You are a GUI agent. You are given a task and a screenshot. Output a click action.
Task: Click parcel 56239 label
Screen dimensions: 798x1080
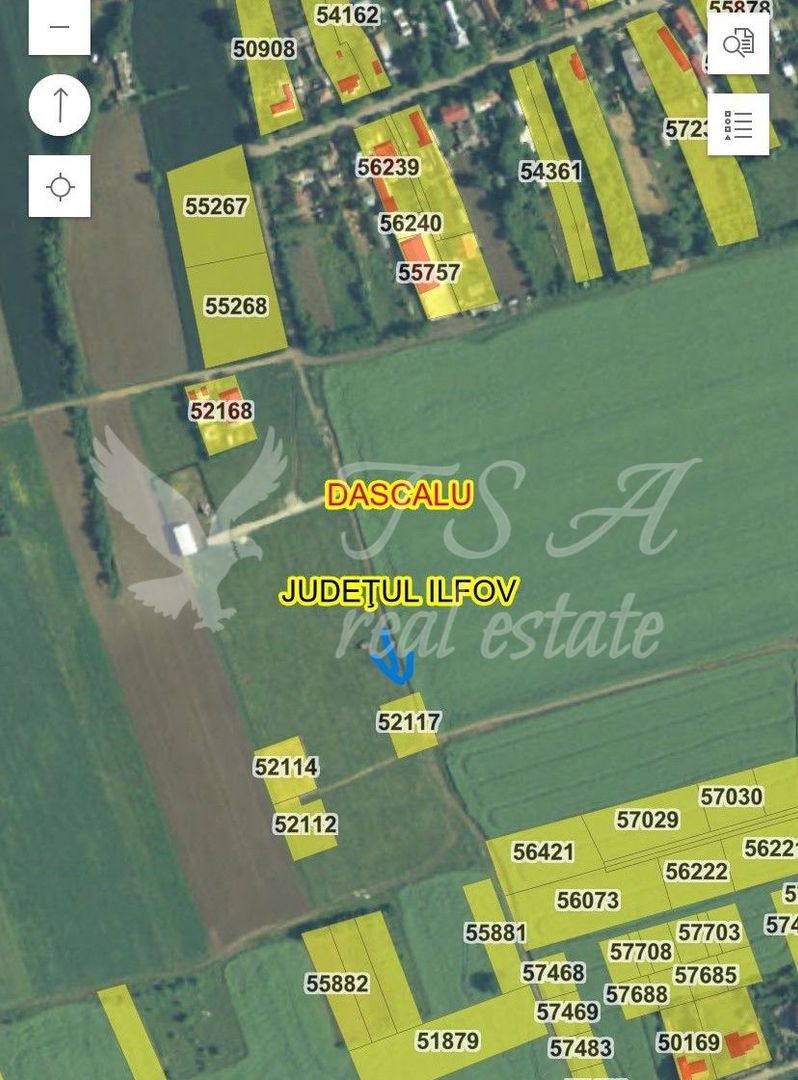pyautogui.click(x=391, y=169)
